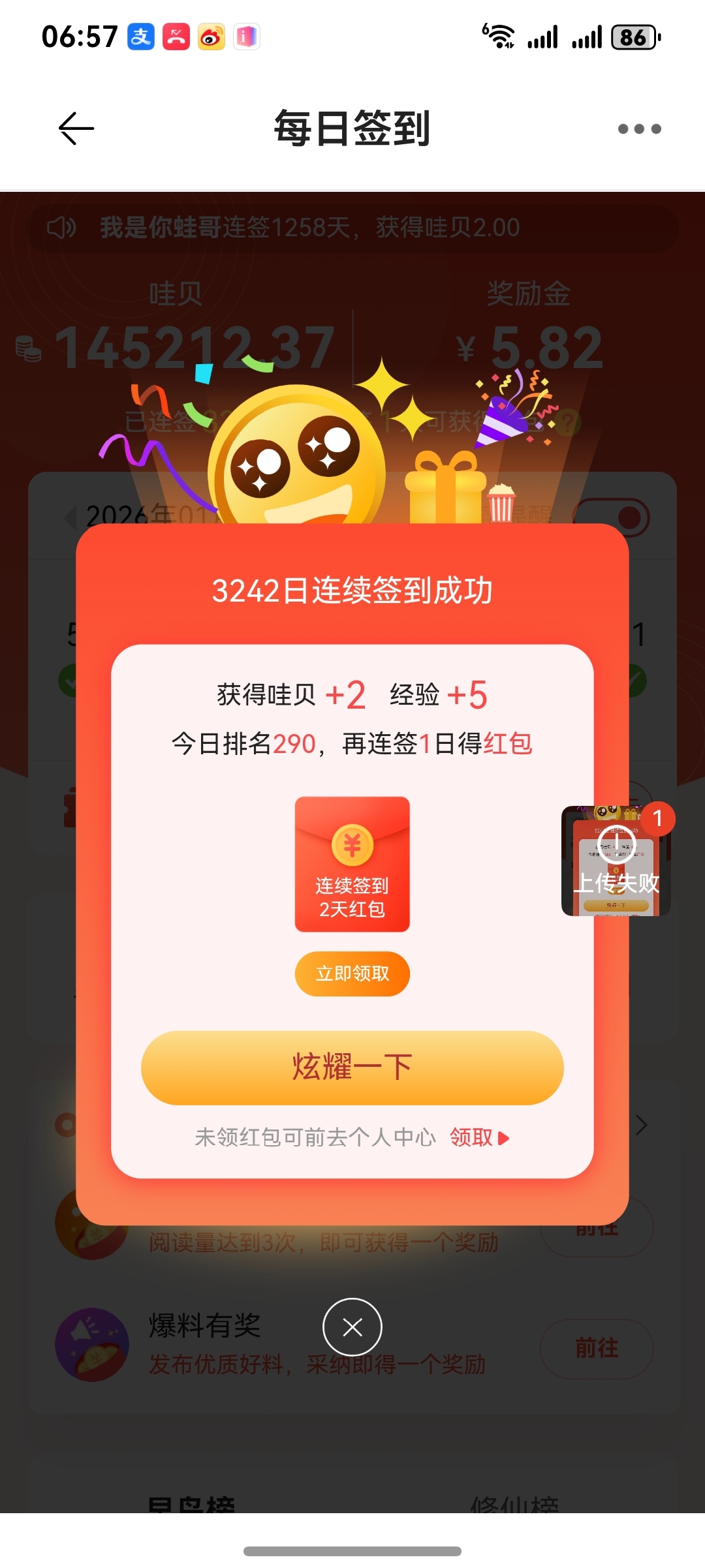Tap the 炫耀一下 button

click(x=352, y=1068)
